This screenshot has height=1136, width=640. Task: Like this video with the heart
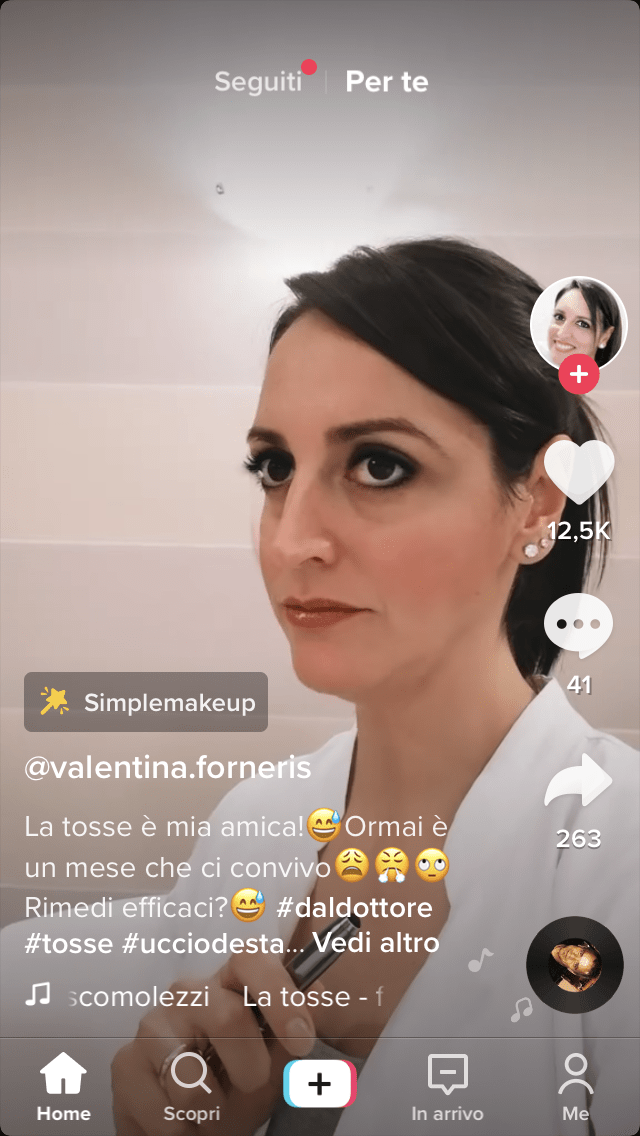pos(578,472)
